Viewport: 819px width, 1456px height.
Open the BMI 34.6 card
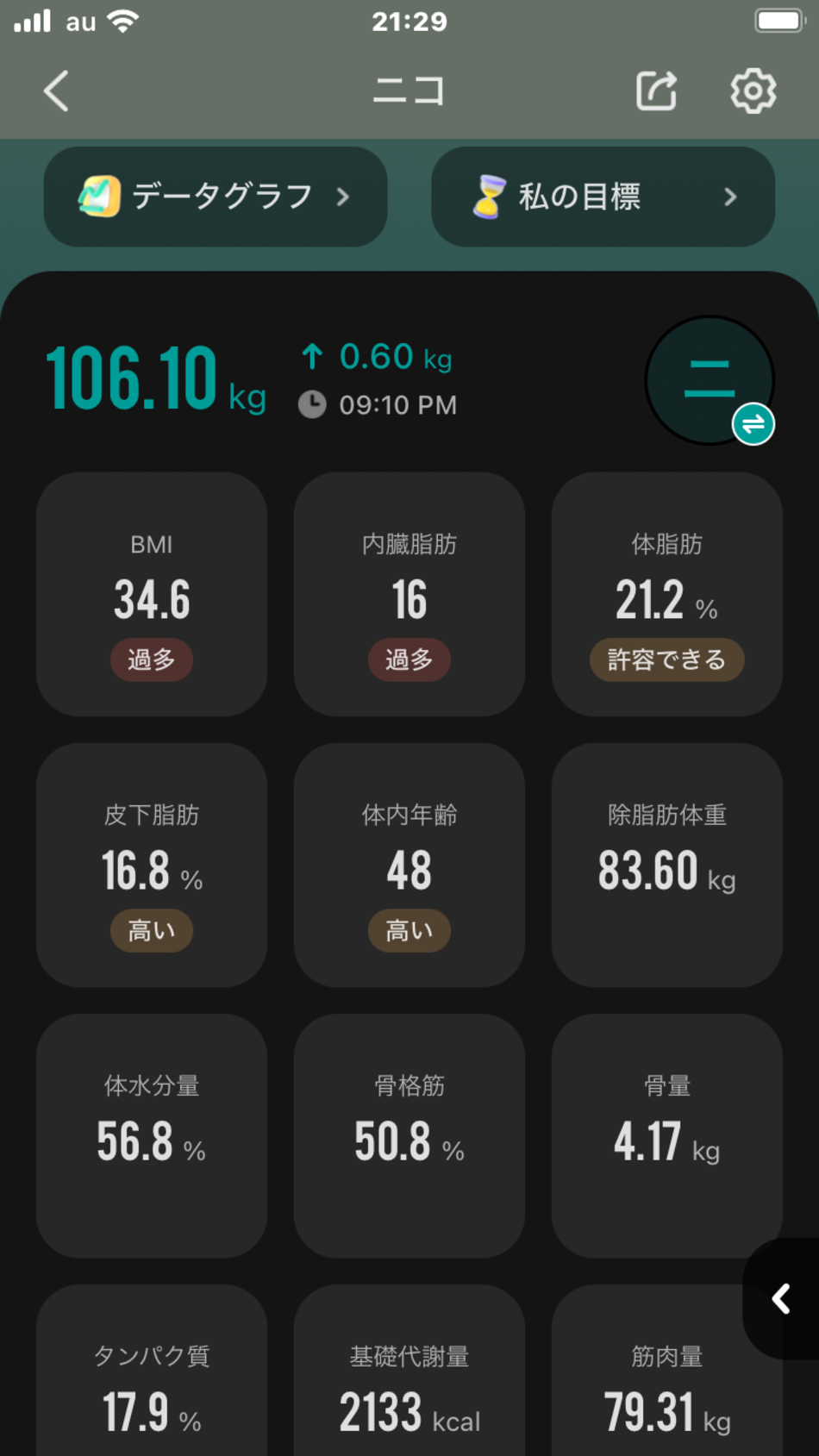(x=152, y=594)
